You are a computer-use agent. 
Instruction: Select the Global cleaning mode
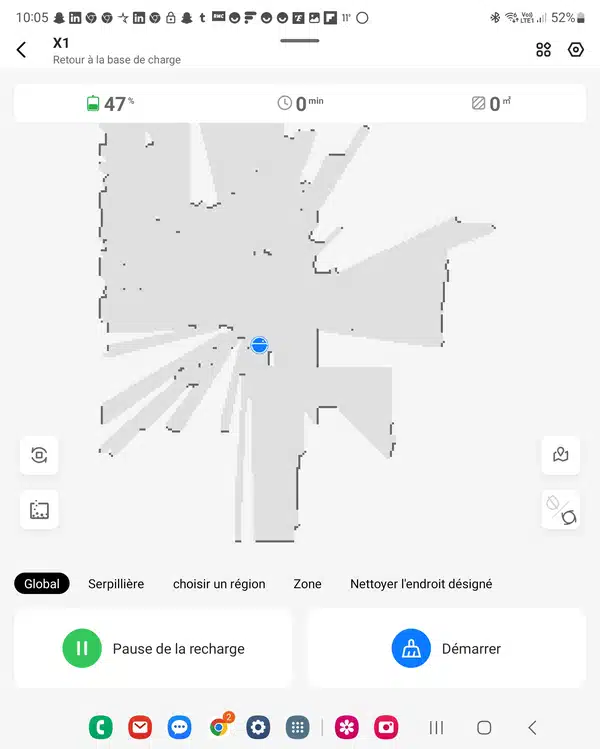[x=42, y=584]
